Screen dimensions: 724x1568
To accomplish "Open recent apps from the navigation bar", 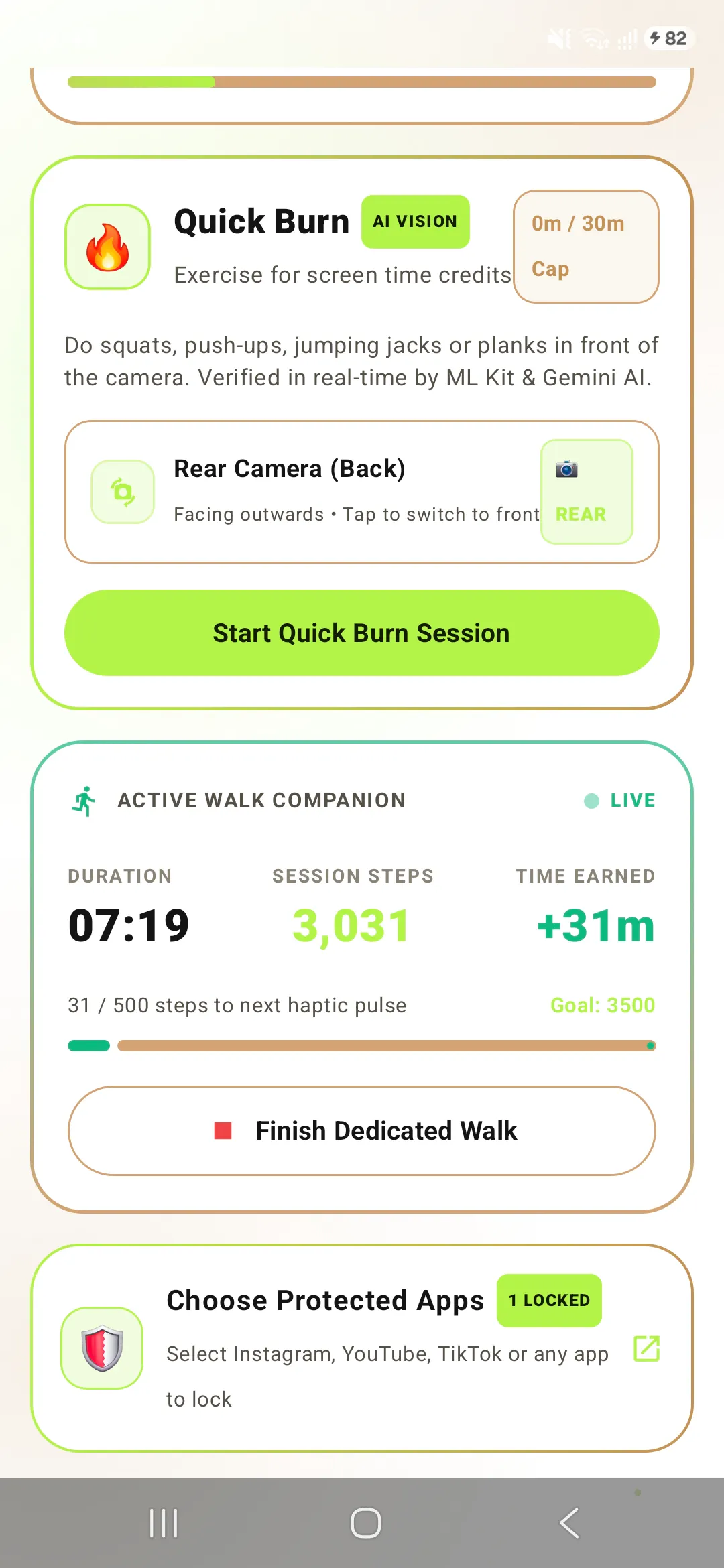I will coord(164,1523).
